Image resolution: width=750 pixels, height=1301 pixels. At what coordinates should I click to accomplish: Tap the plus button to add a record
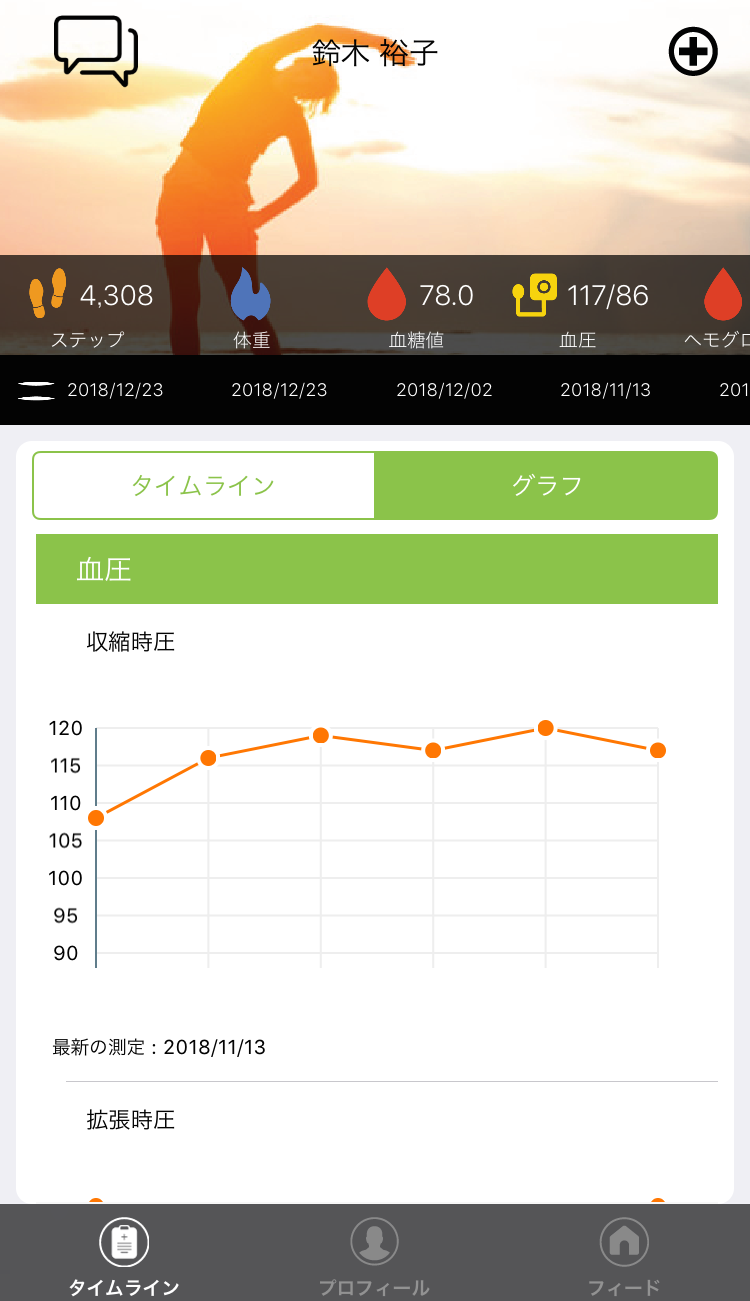(x=693, y=52)
